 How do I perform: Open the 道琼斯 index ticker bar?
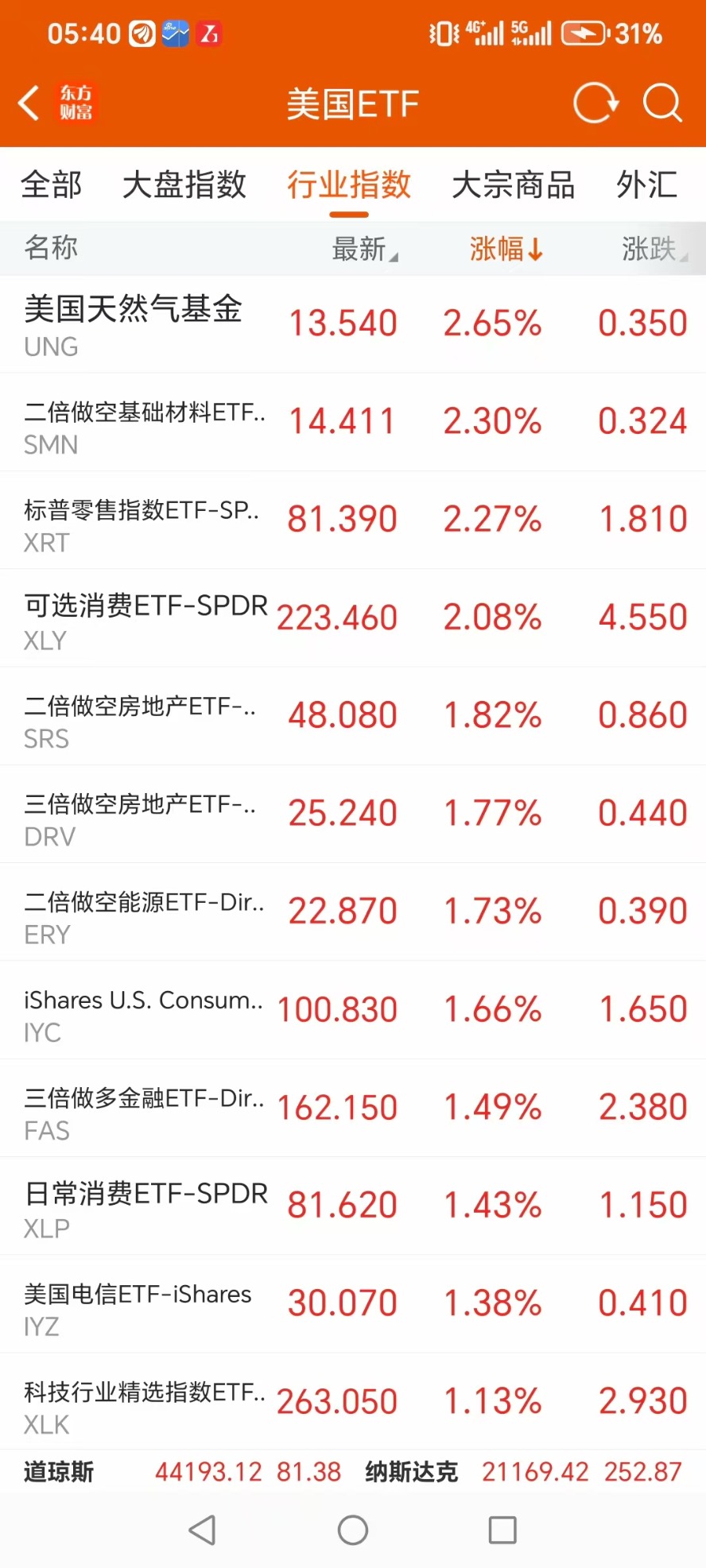click(182, 1472)
